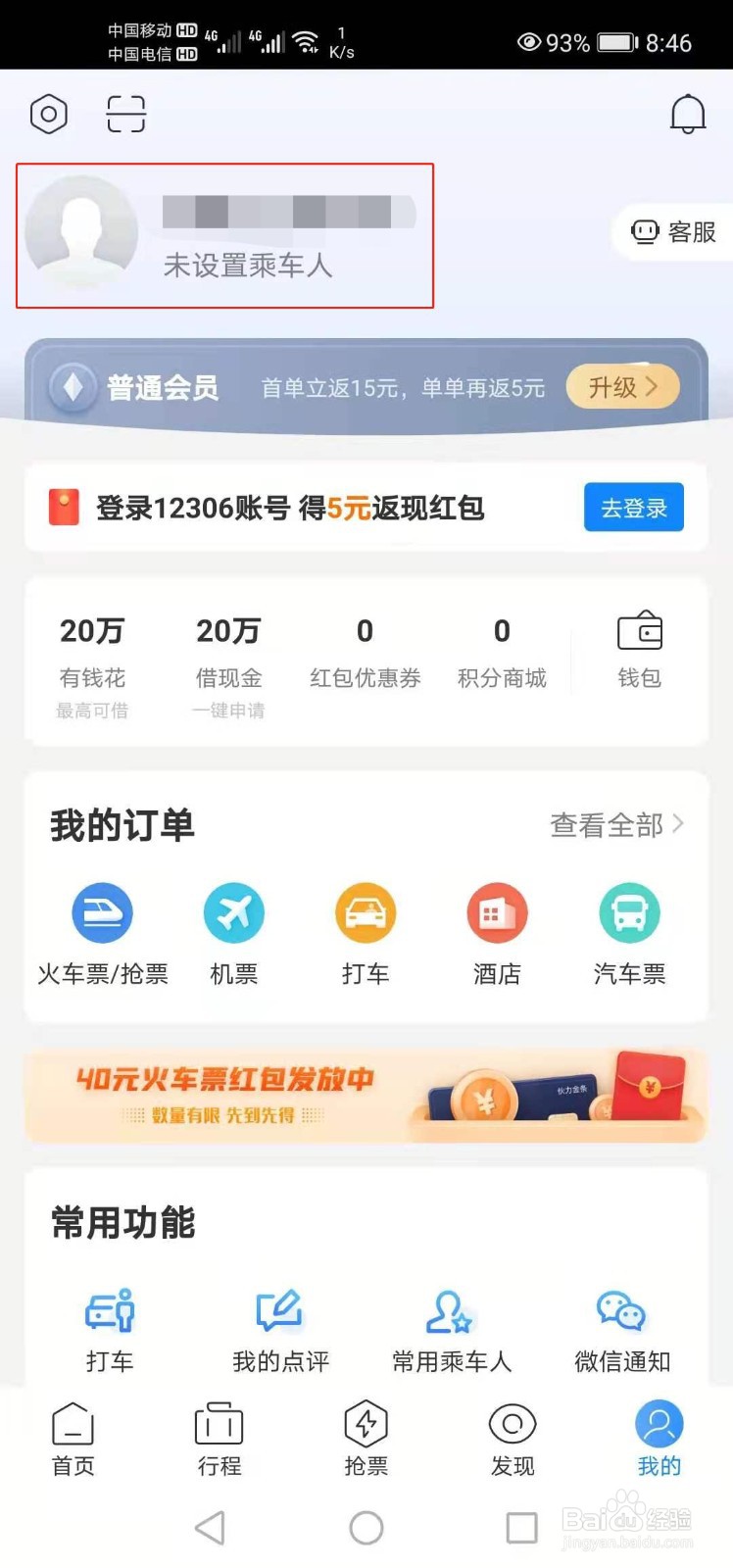Open the 40元火车票红包 promotional banner
Screen dimensions: 733x1568
pyautogui.click(x=366, y=1095)
